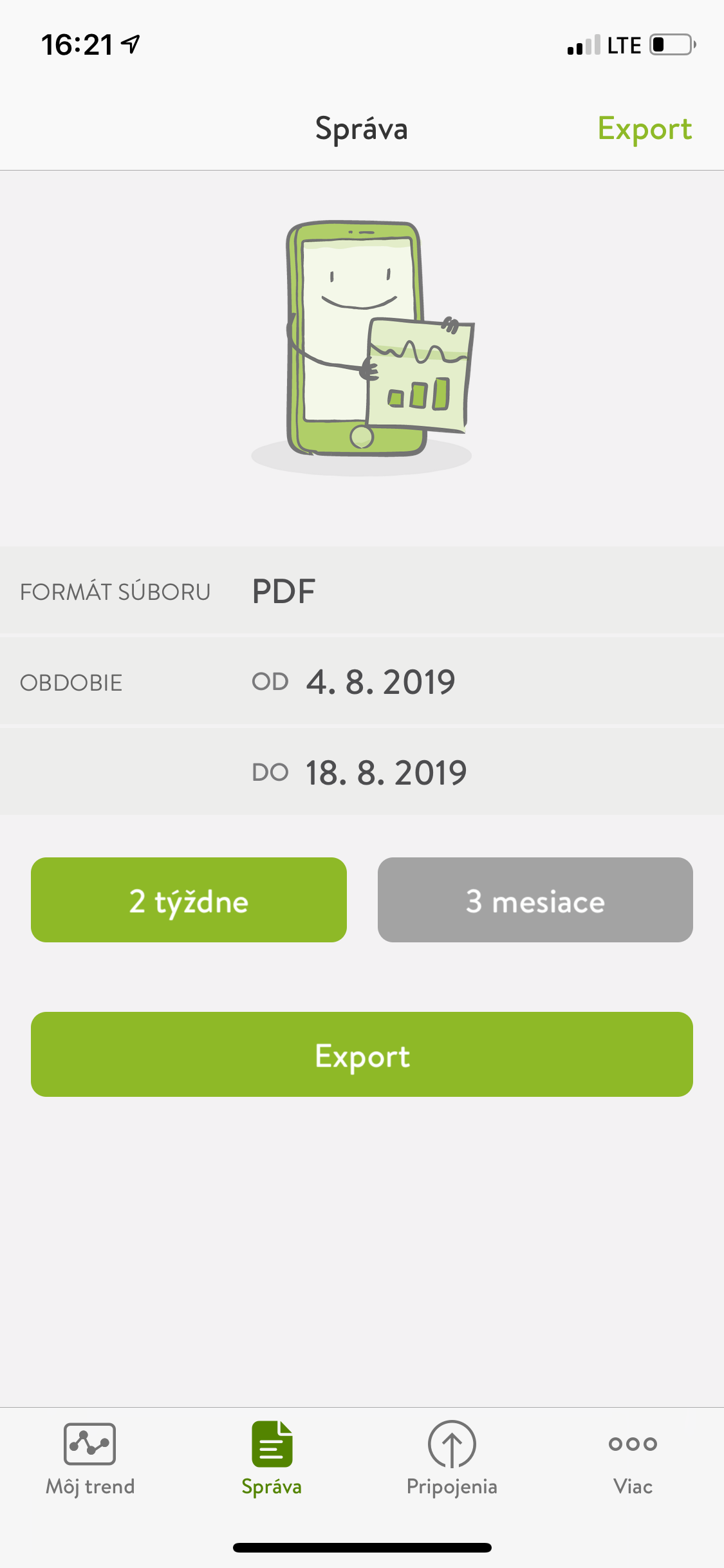724x1568 pixels.
Task: Open the Správa tab
Action: click(x=272, y=1459)
